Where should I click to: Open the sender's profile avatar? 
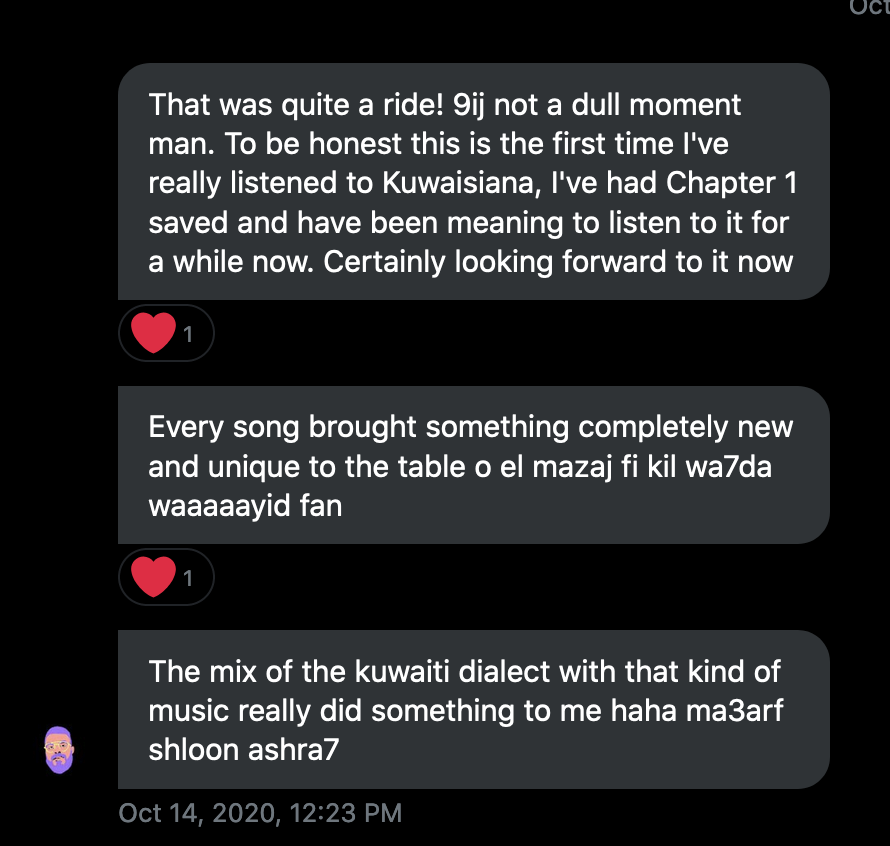[60, 749]
